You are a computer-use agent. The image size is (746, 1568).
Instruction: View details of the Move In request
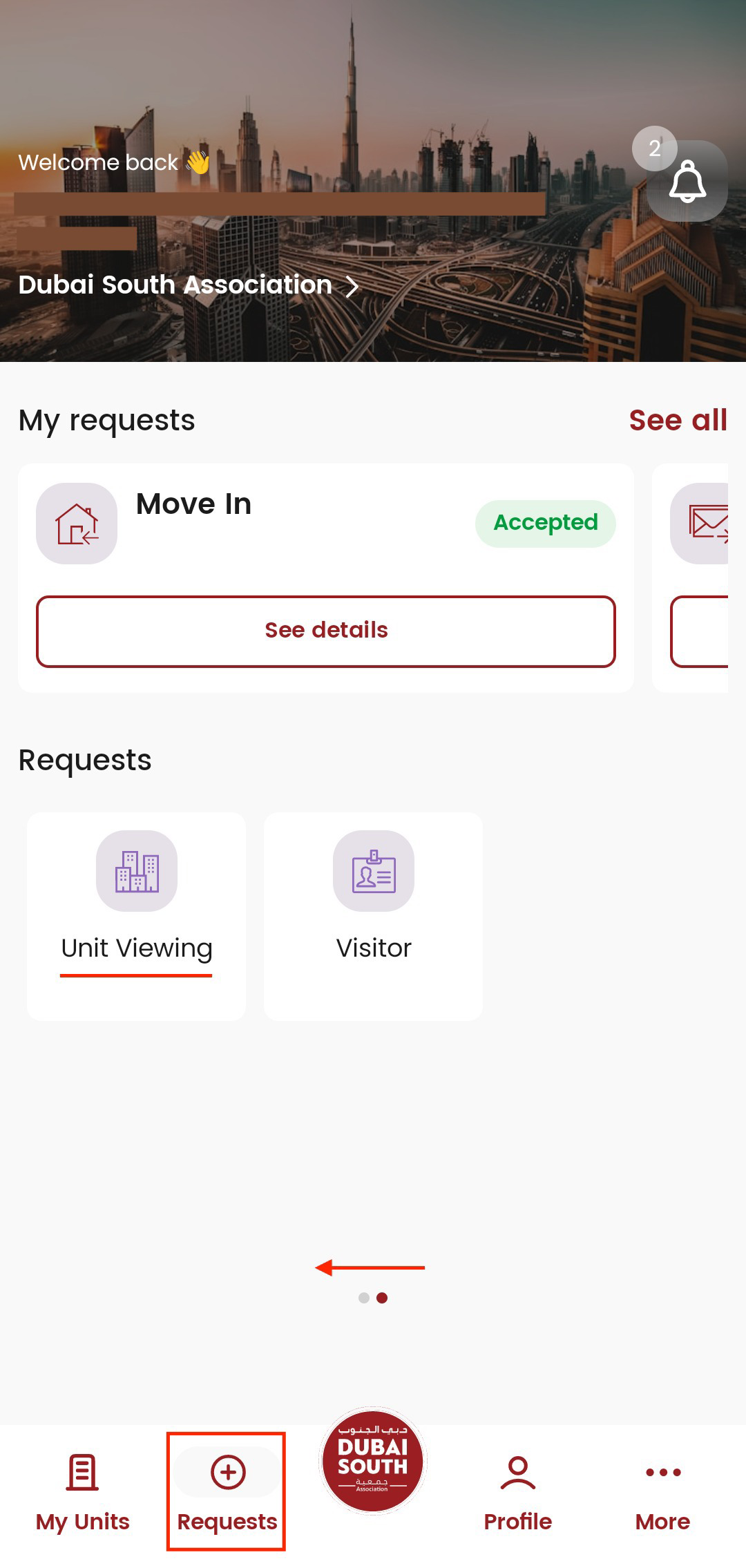325,631
